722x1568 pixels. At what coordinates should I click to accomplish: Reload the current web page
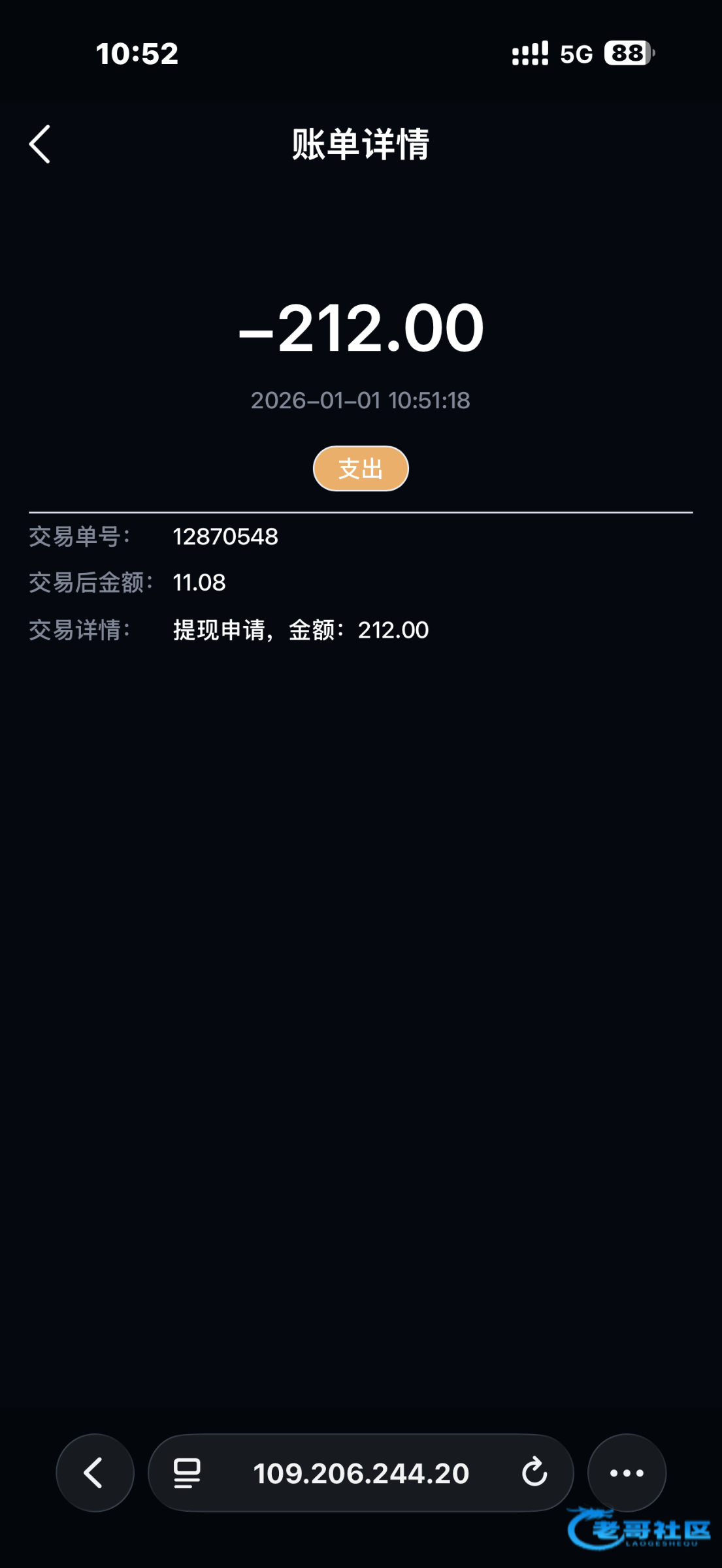click(x=534, y=1473)
